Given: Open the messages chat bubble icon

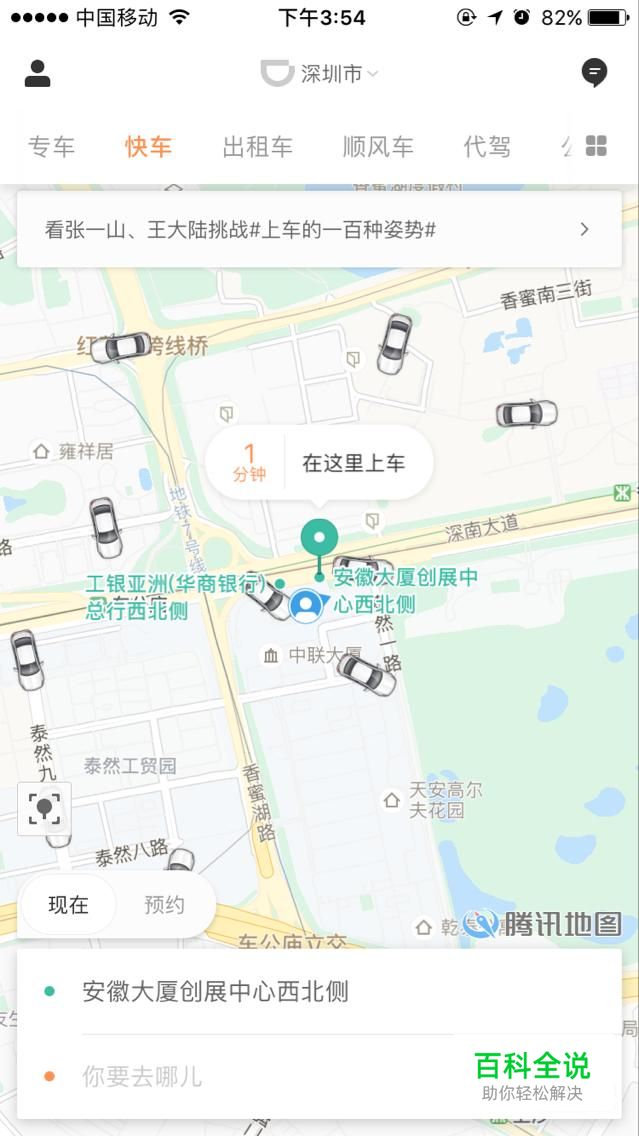Looking at the screenshot, I should (x=594, y=73).
